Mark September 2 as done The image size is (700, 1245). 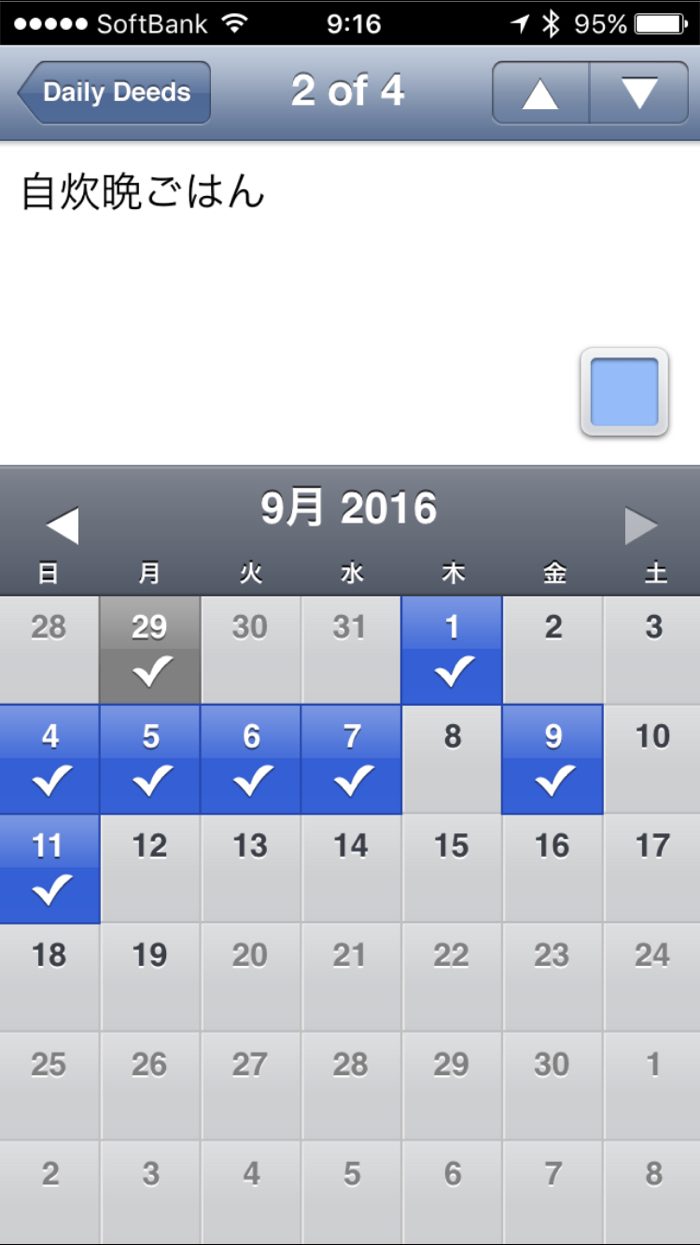click(553, 650)
